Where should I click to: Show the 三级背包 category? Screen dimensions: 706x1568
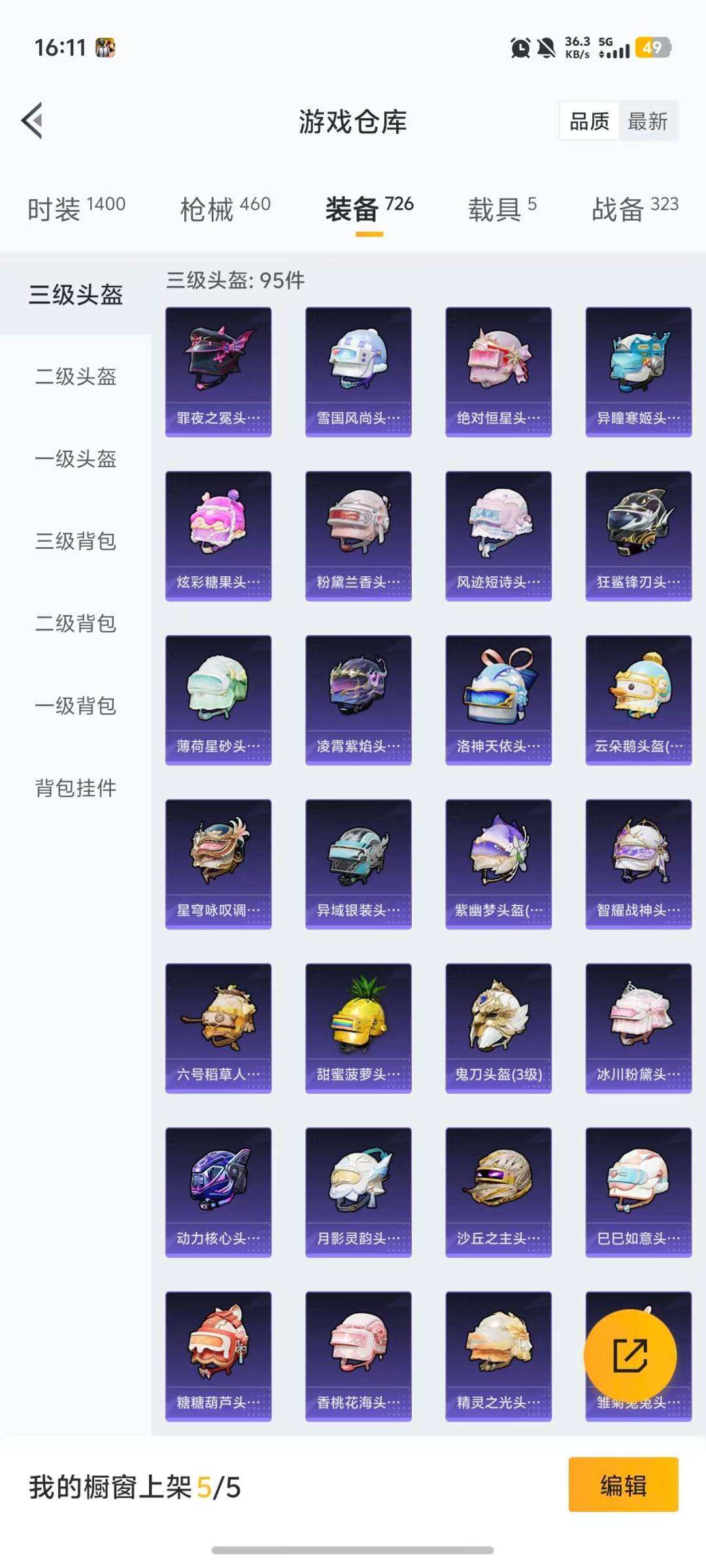(76, 541)
